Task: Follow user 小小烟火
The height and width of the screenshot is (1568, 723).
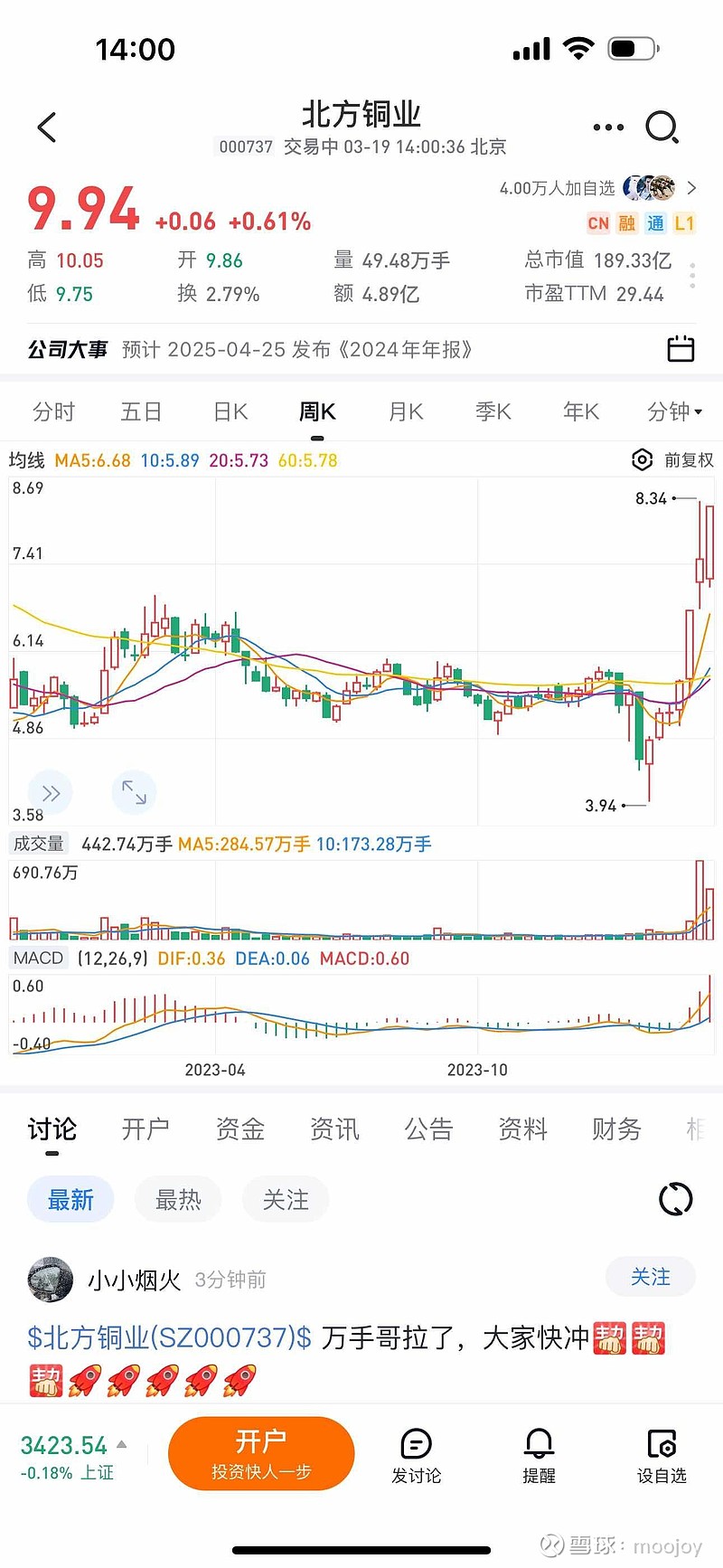Action: click(651, 1277)
